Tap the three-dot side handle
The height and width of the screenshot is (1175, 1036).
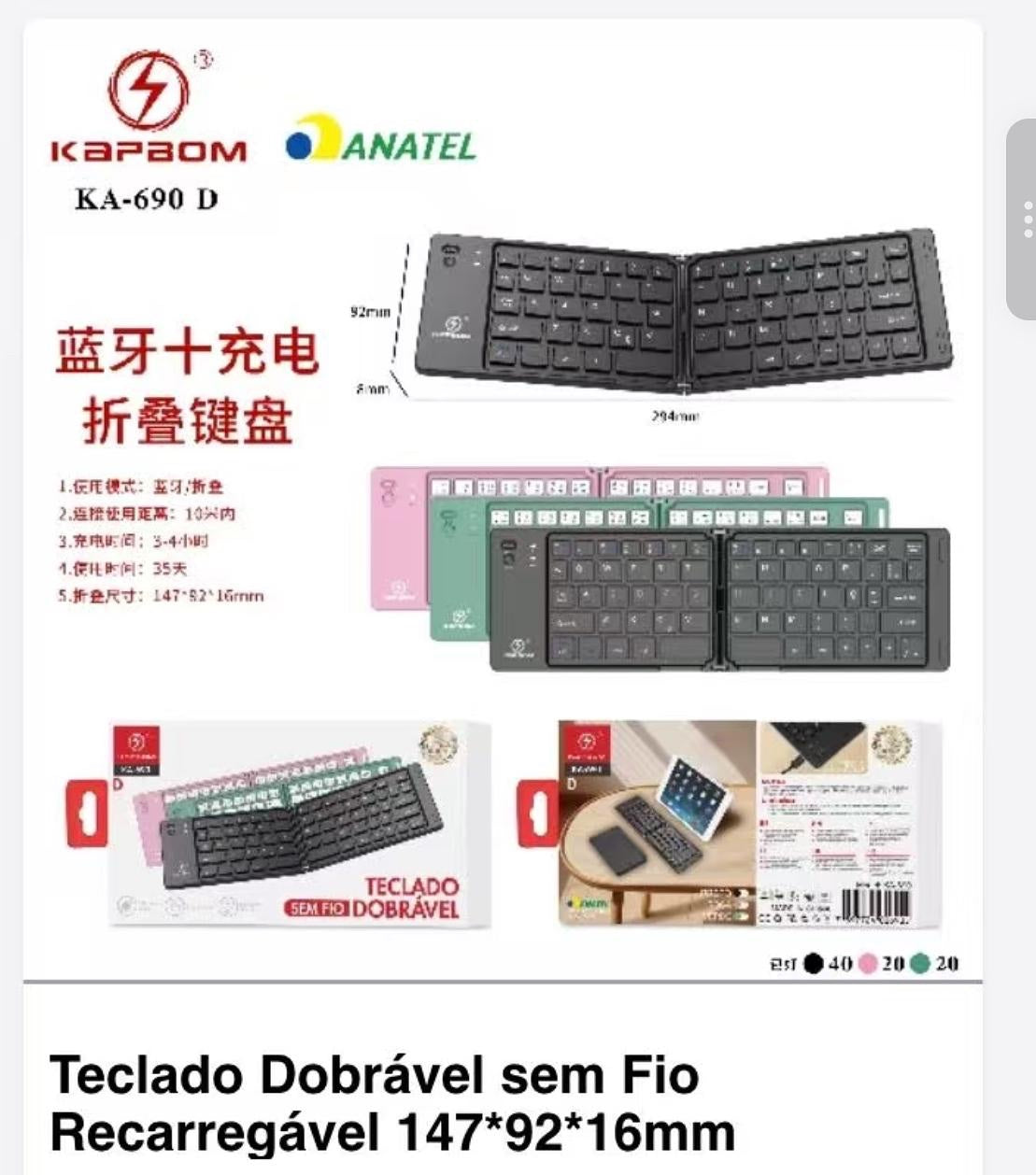click(x=1026, y=220)
